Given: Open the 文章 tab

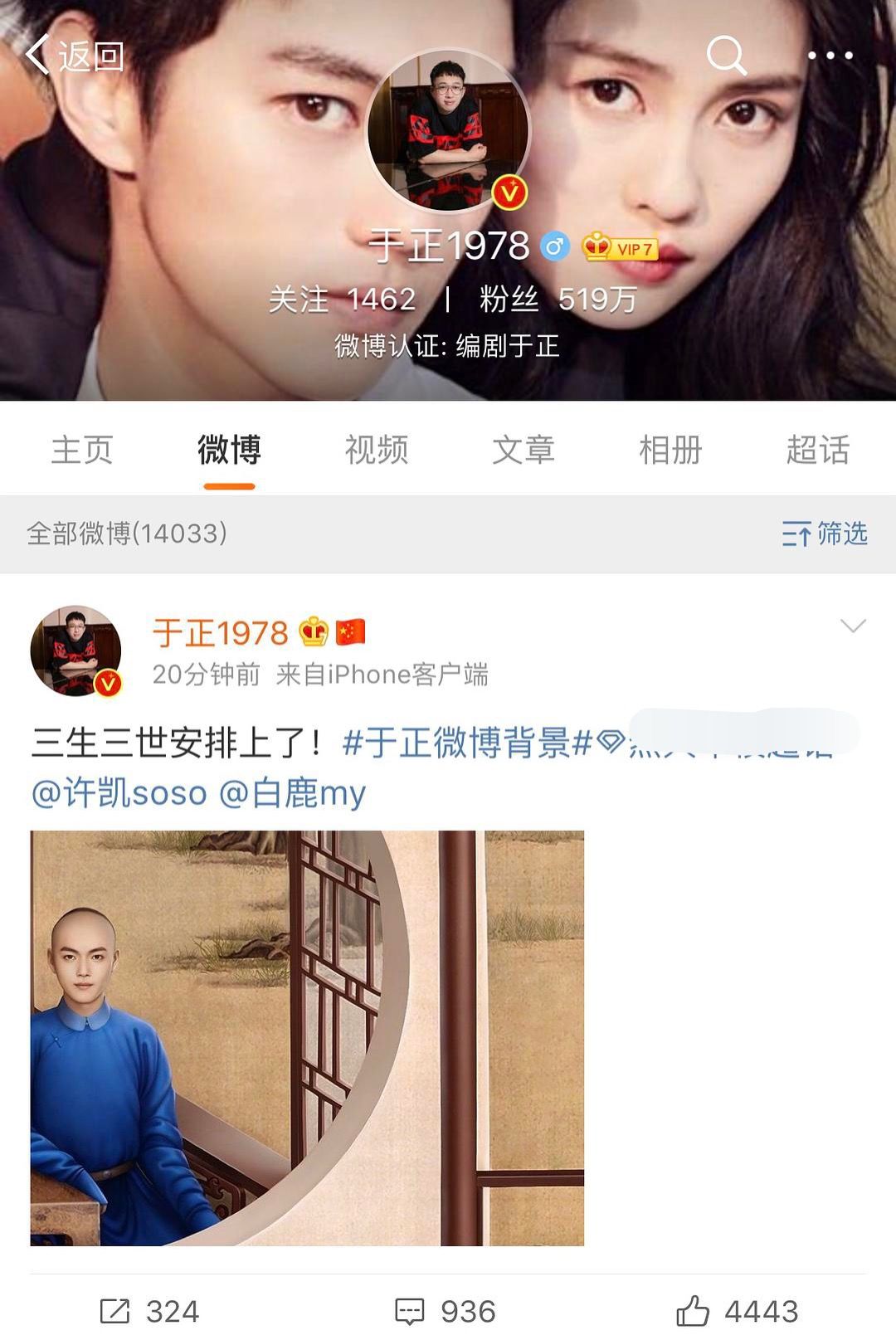Looking at the screenshot, I should [523, 451].
